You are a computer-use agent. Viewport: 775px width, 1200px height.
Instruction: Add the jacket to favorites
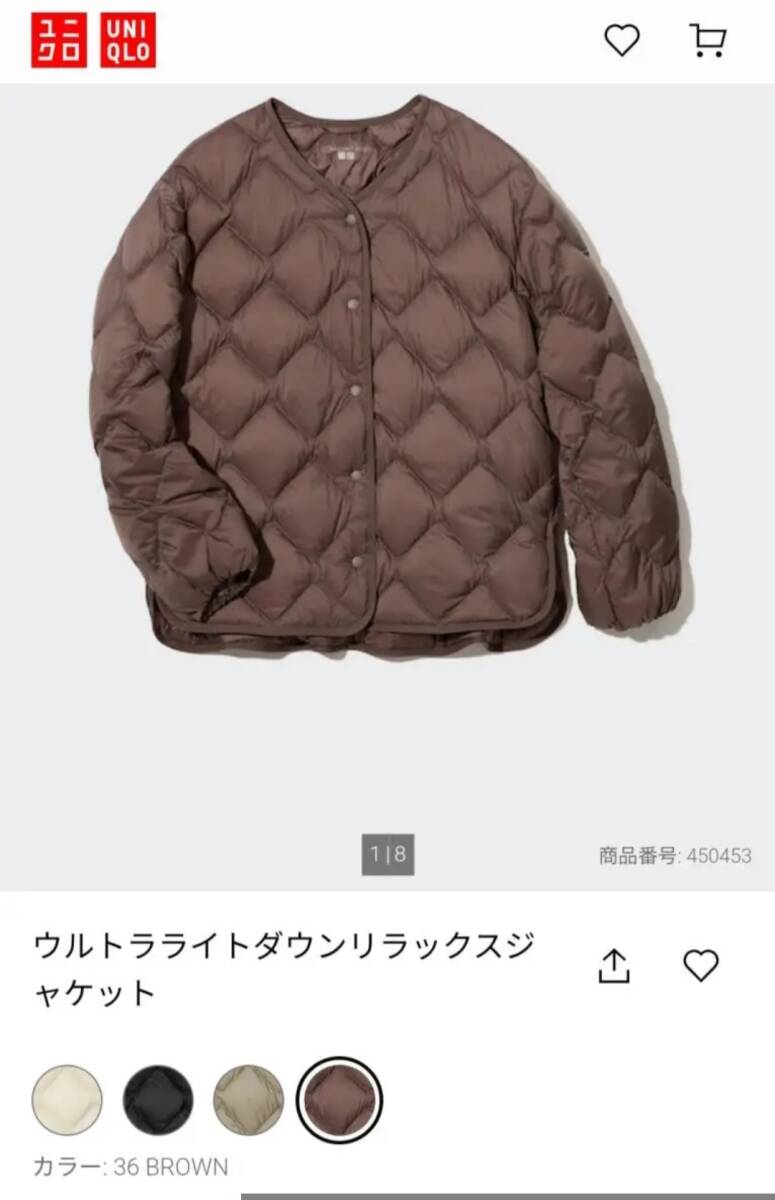(x=701, y=965)
